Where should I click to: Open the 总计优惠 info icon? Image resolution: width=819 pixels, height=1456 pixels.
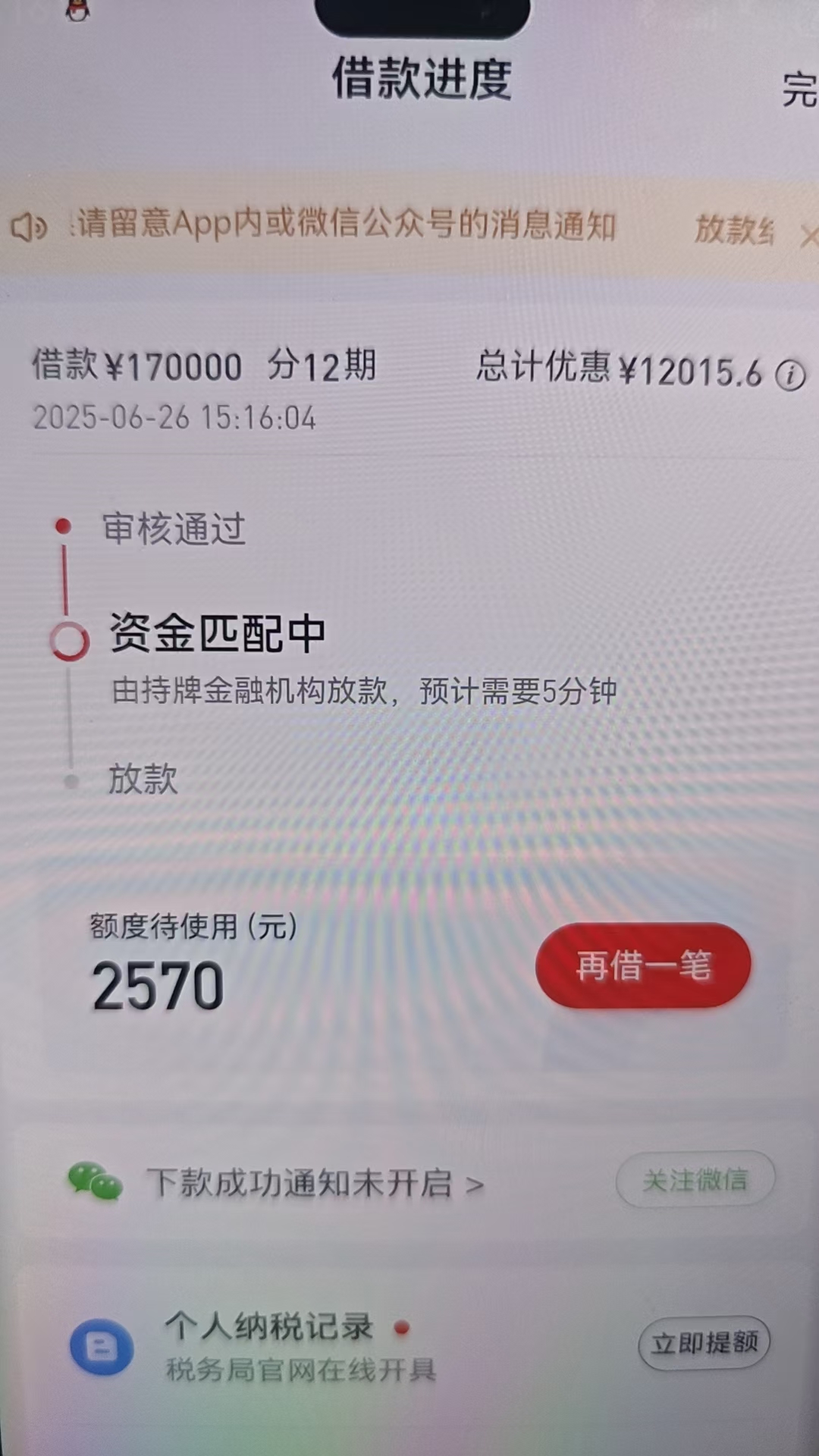pos(790,375)
